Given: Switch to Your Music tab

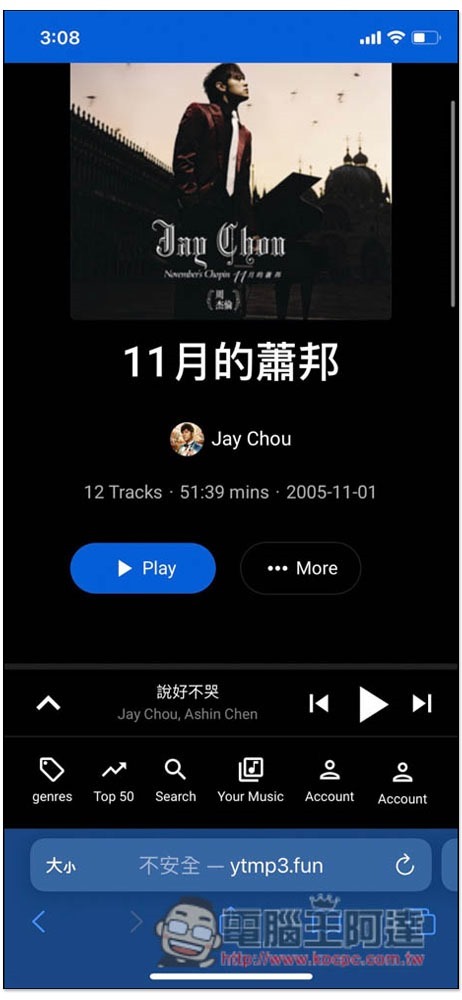Looking at the screenshot, I should [x=250, y=780].
